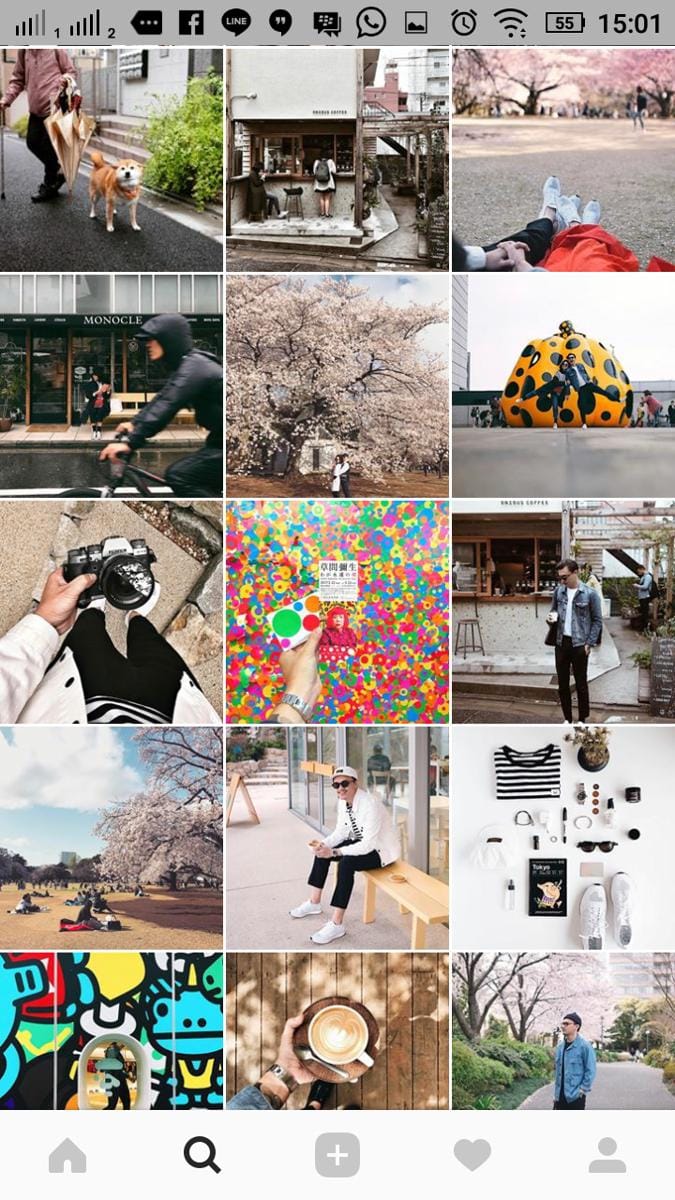Open the yellow polka-dot pumpkin photo
This screenshot has height=1200, width=675.
tap(563, 386)
